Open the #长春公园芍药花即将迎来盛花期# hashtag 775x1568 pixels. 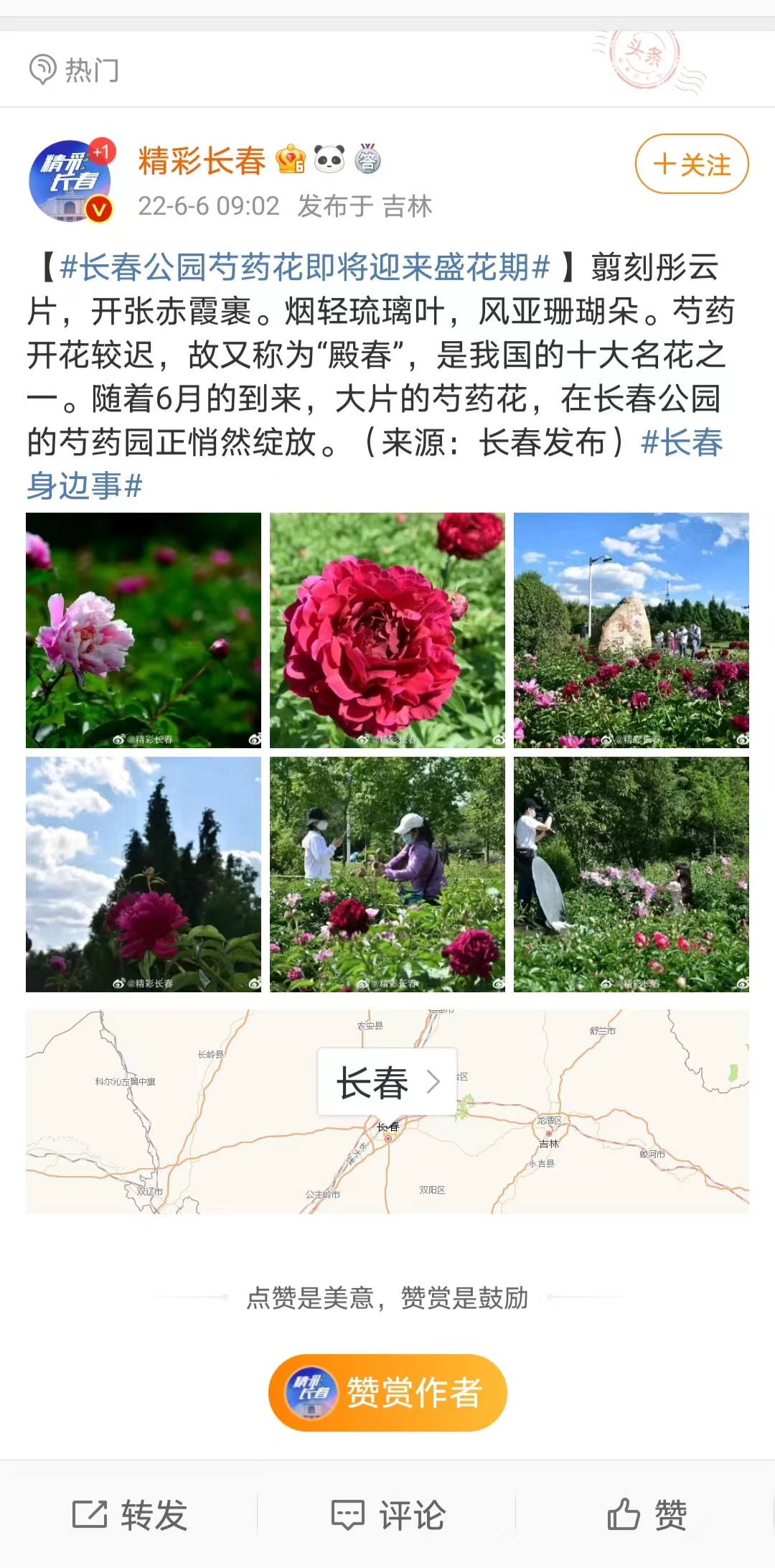[305, 268]
